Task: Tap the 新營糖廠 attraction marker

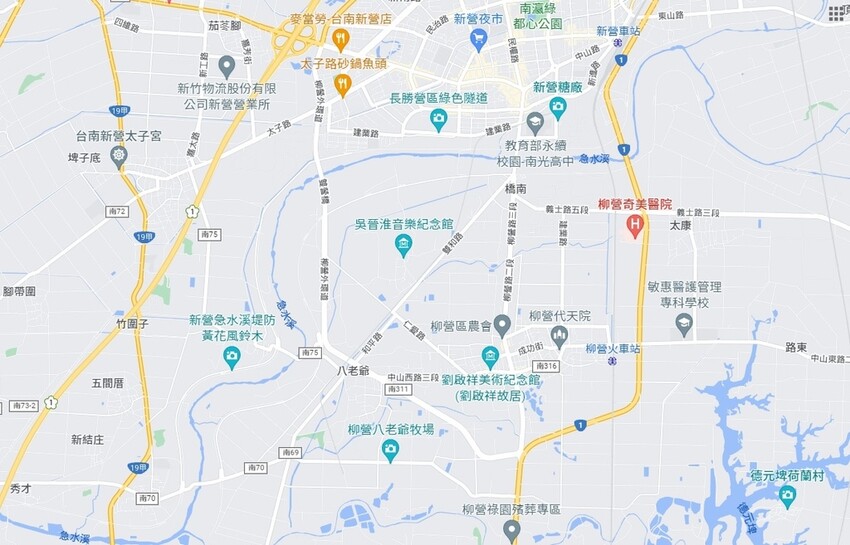Action: (558, 107)
